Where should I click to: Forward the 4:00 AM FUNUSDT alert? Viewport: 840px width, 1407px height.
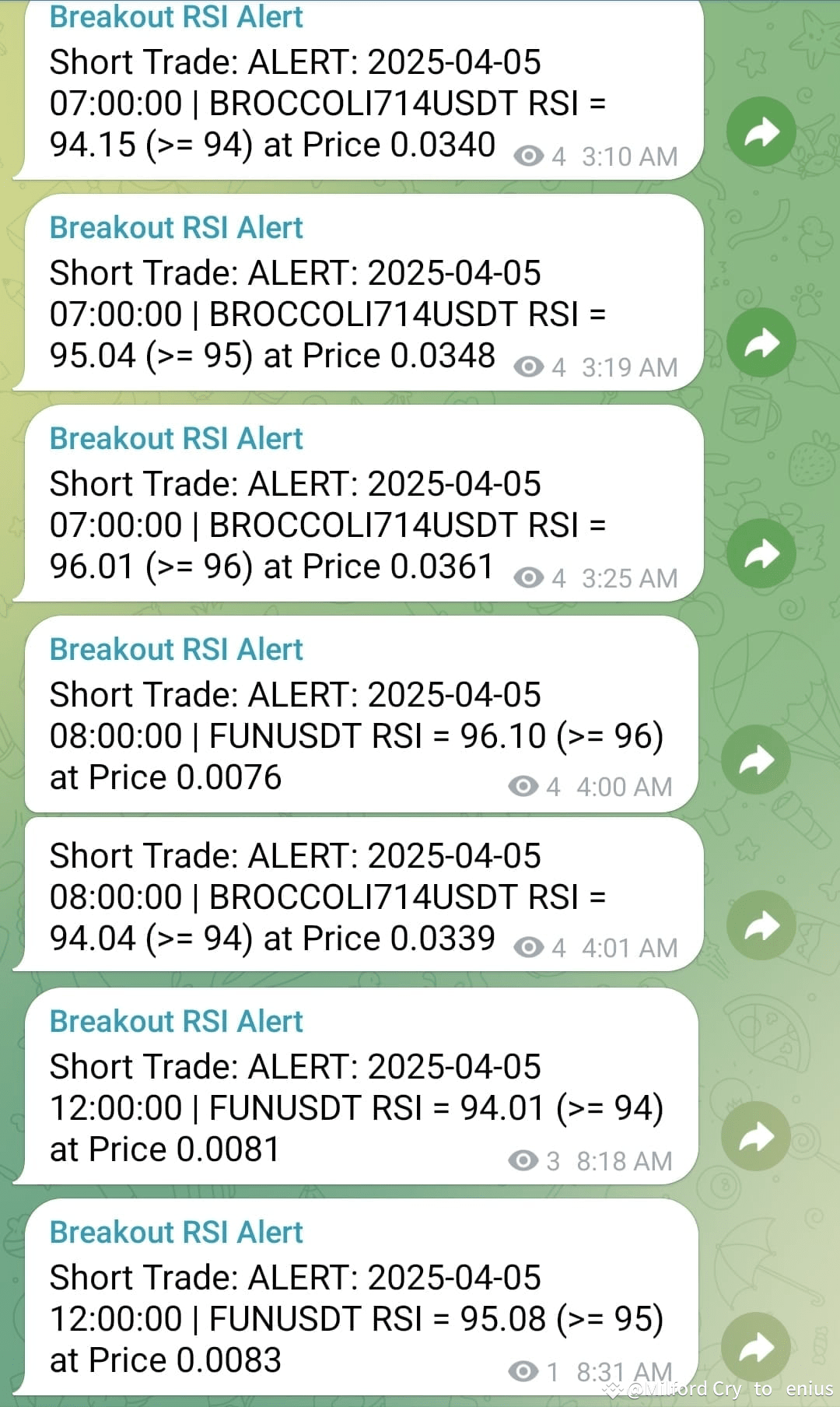[x=756, y=760]
